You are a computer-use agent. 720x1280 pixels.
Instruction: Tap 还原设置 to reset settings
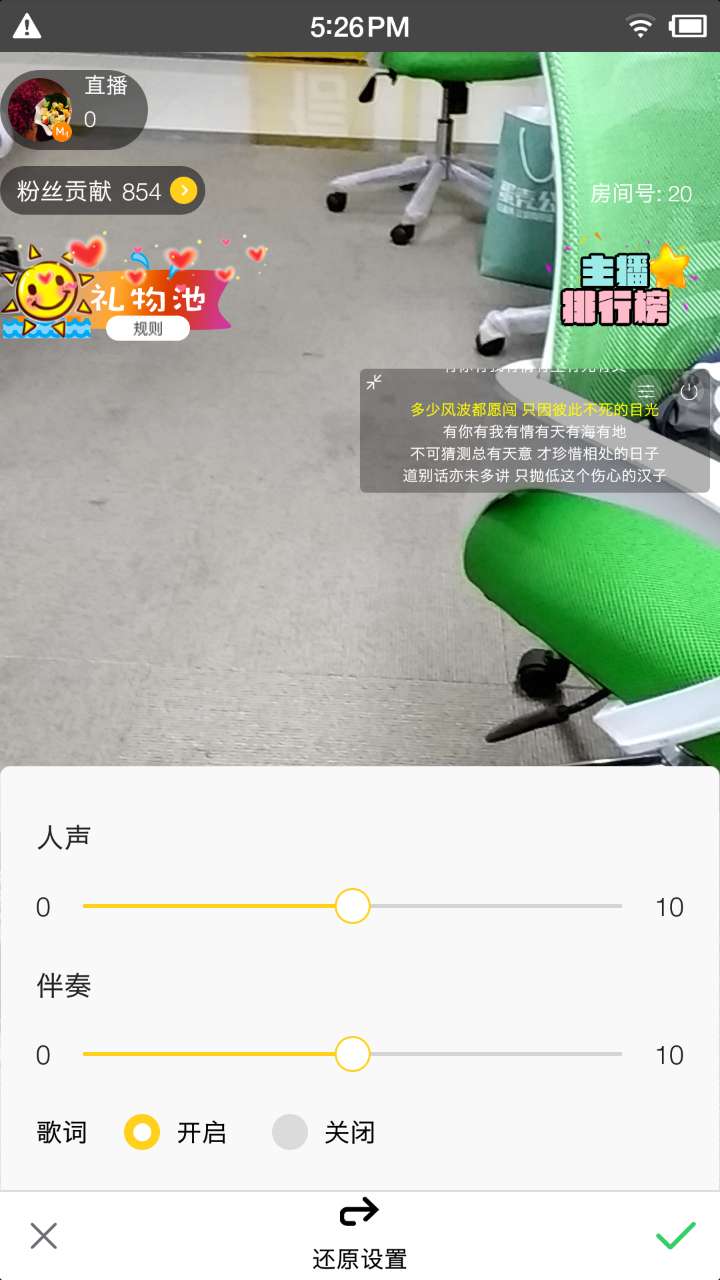(359, 1236)
